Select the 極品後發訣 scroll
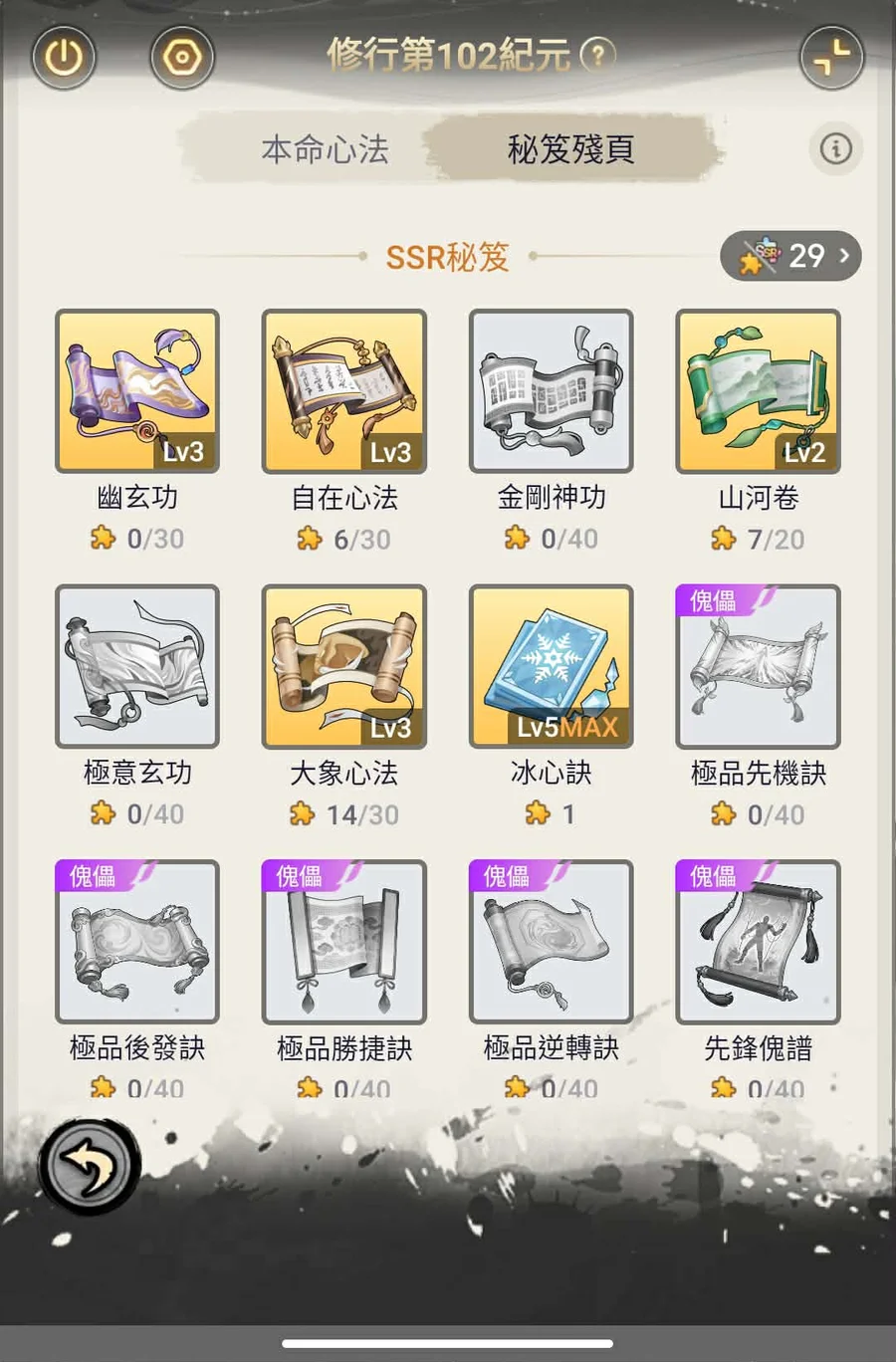This screenshot has height=1362, width=896. 137,942
